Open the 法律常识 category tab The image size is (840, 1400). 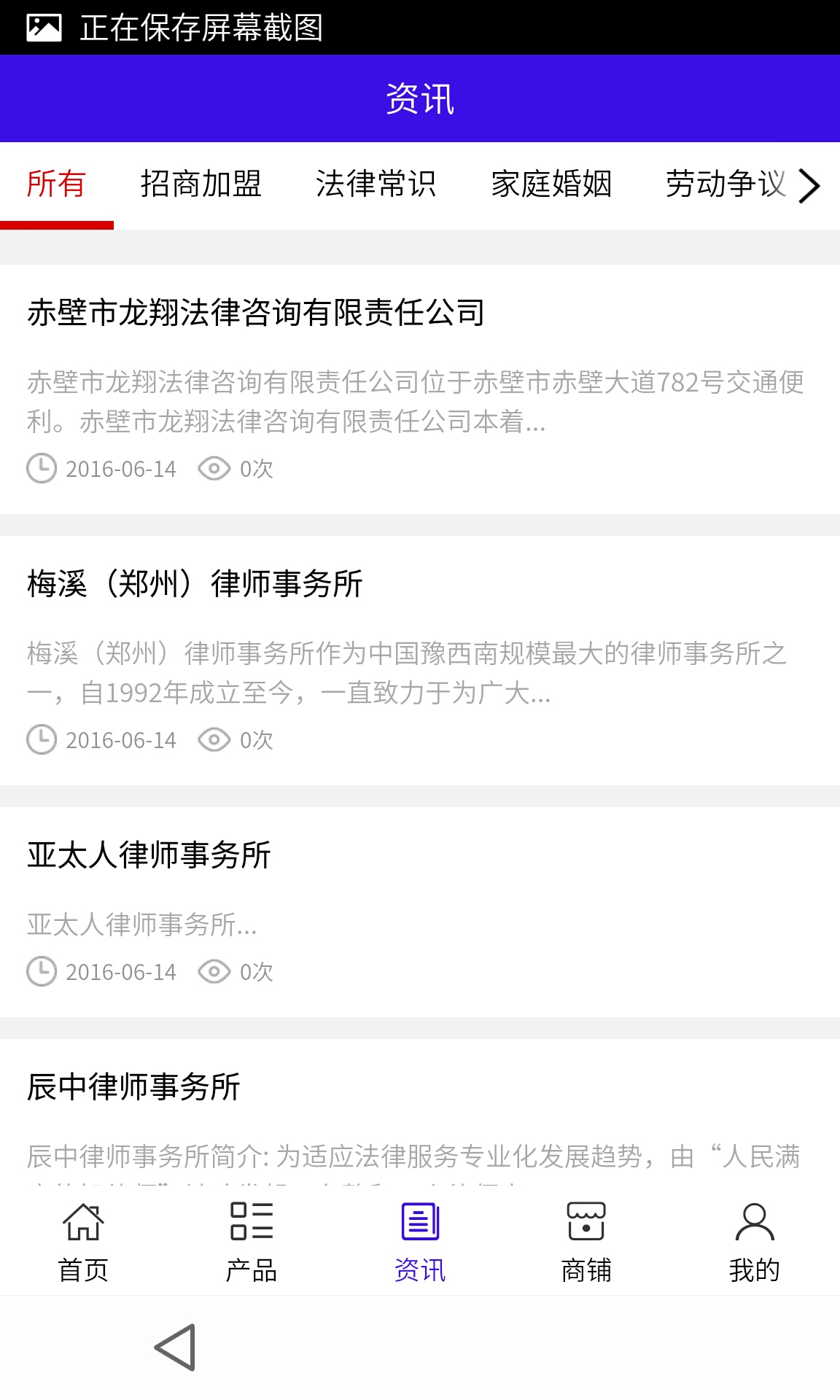[x=377, y=185]
